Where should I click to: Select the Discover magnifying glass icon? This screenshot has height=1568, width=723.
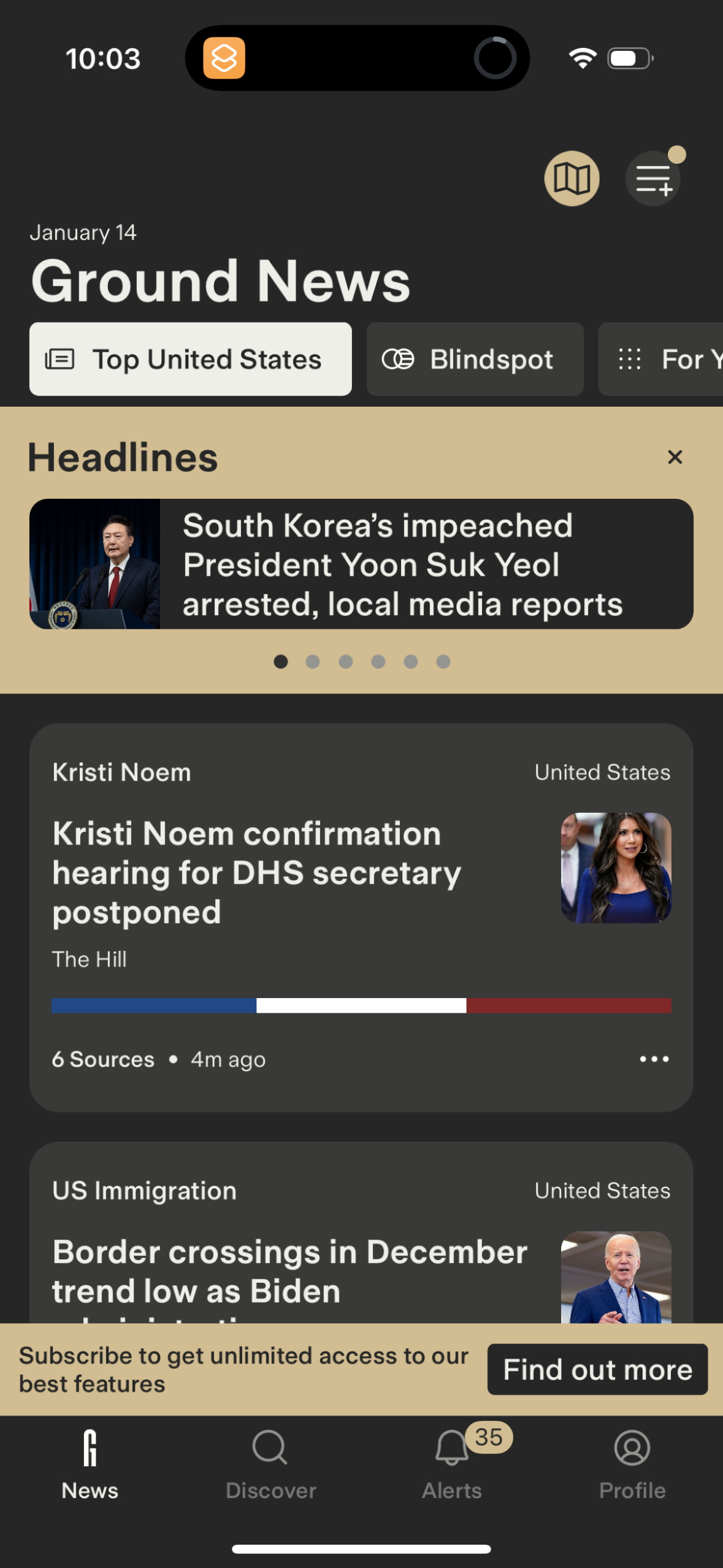[x=270, y=1448]
